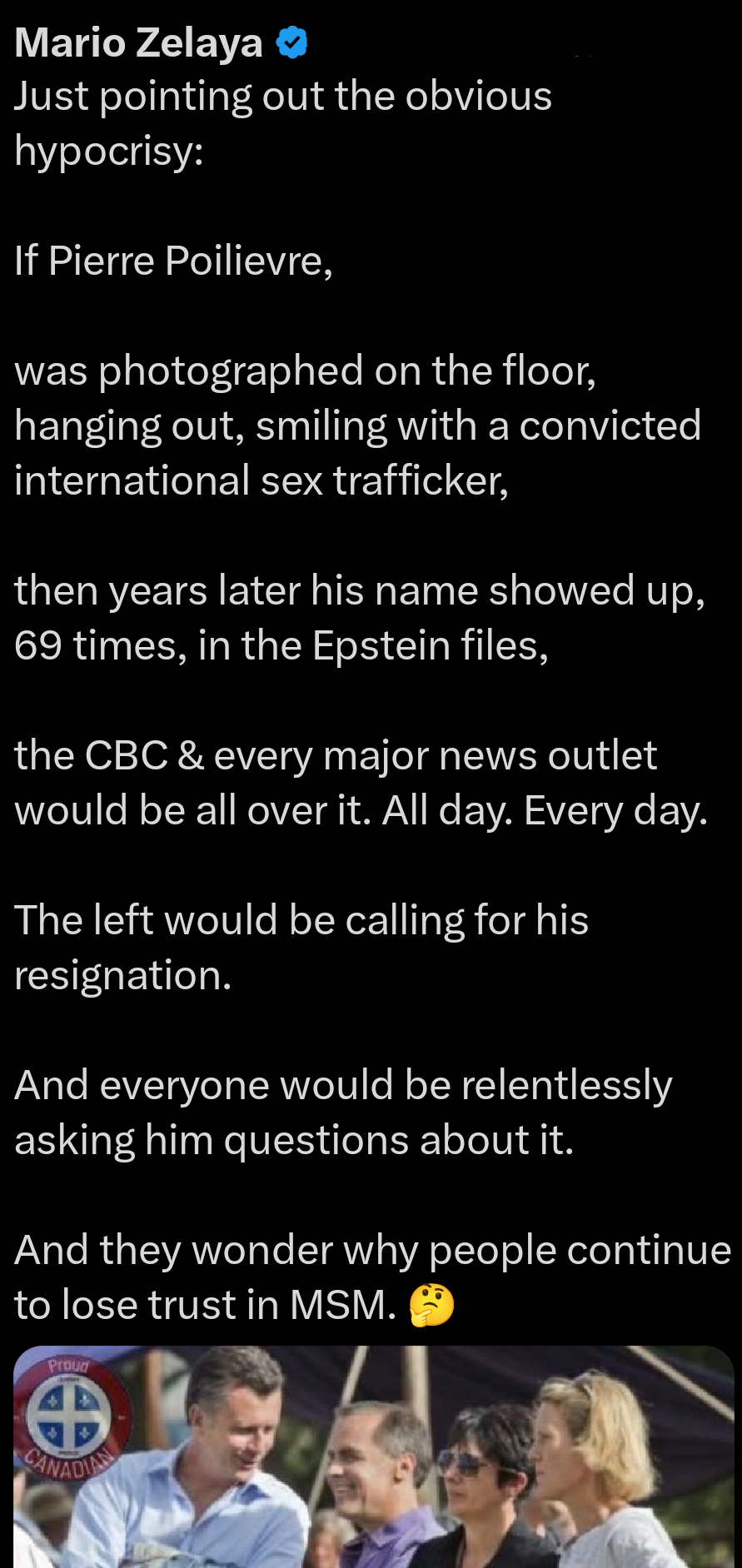The image size is (742, 1568).
Task: Open the photo attached to the post
Action: 373,1456
